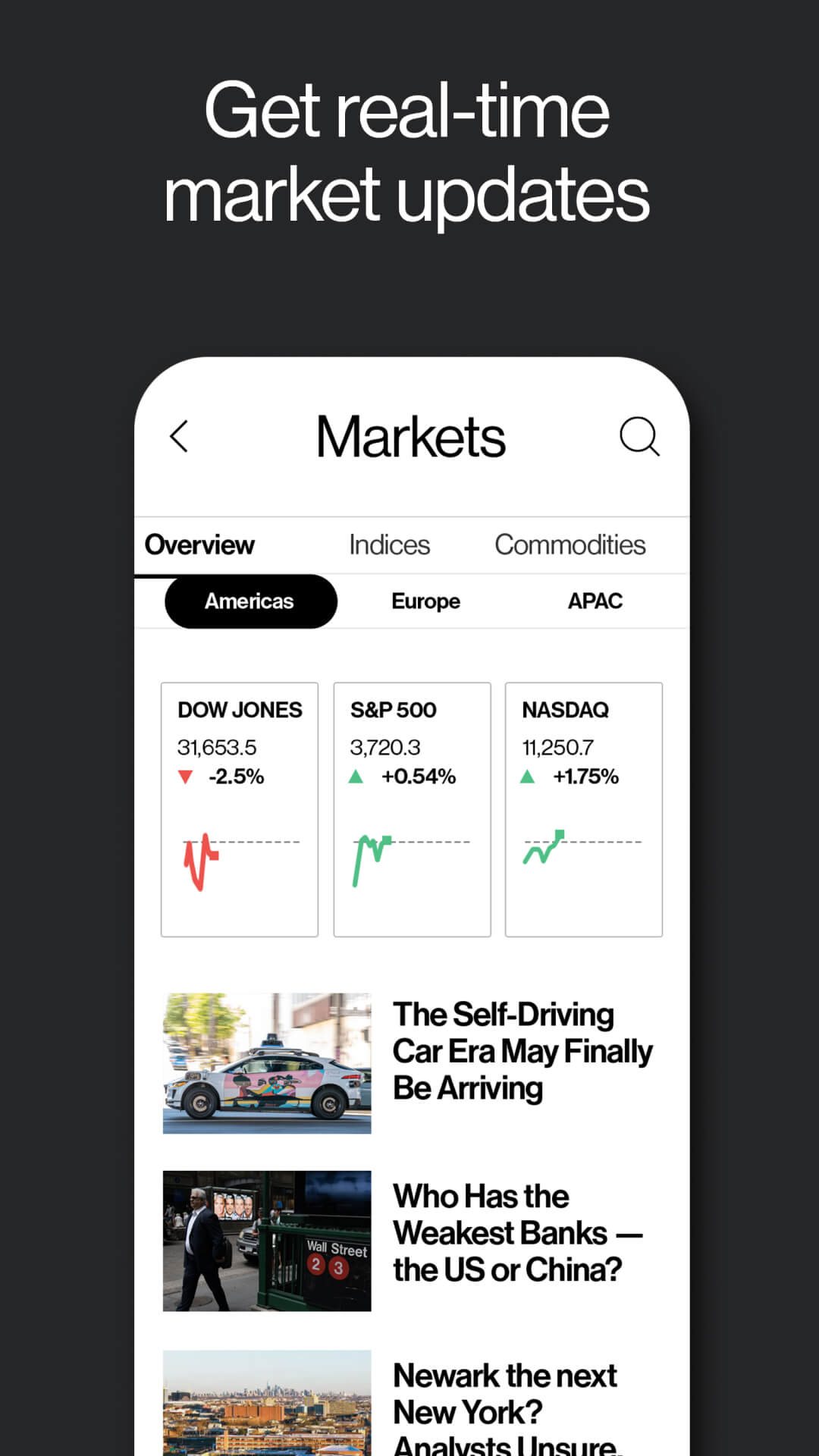Switch region filter to APAC
Viewport: 819px width, 1456px height.
[x=596, y=601]
